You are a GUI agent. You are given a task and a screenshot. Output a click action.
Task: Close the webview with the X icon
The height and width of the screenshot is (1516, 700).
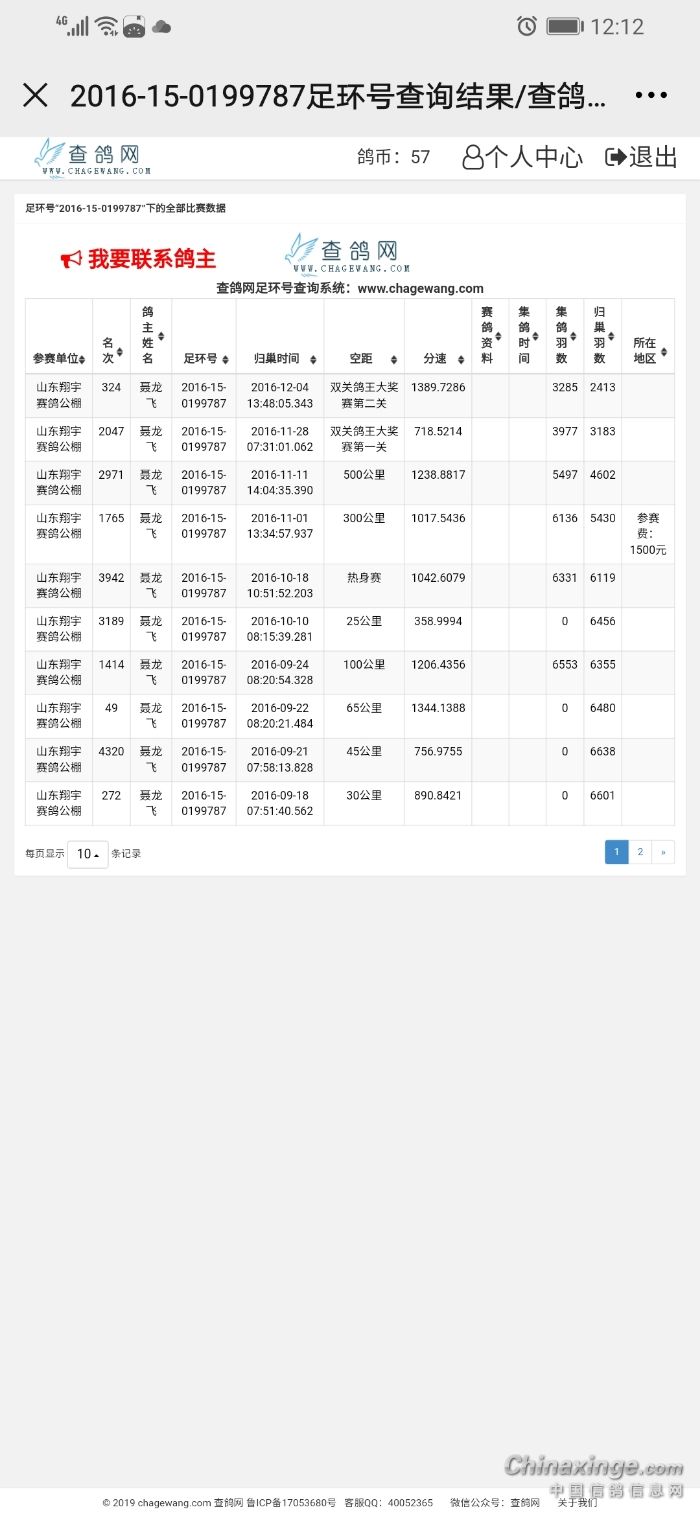(35, 95)
